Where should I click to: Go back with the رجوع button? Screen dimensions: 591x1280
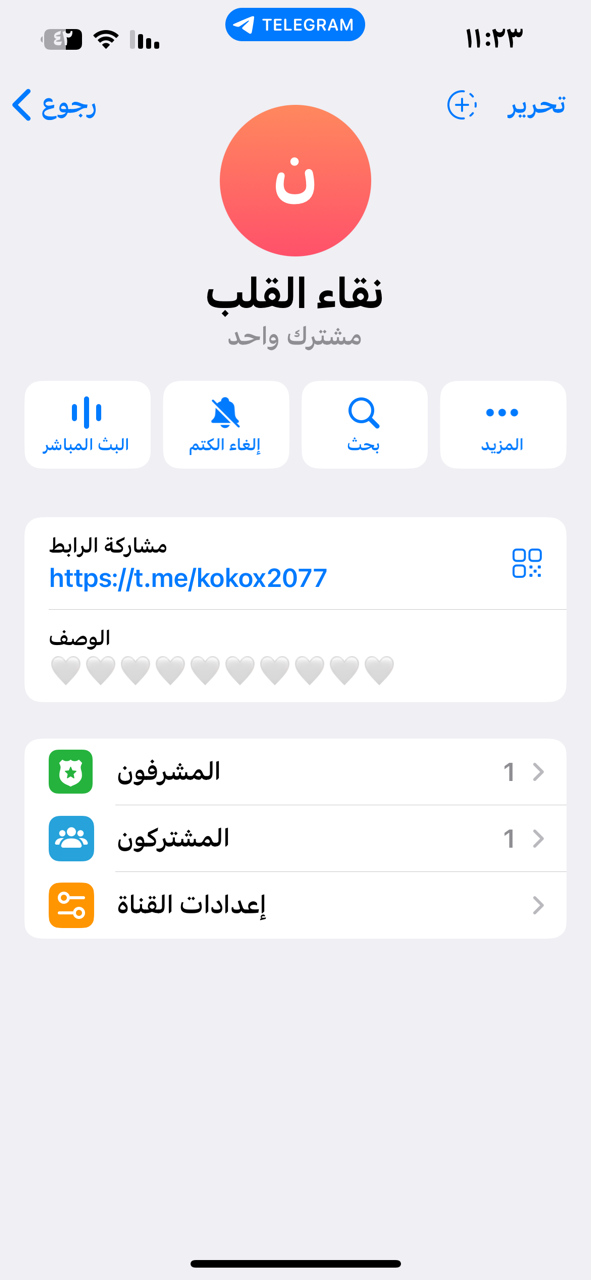click(54, 105)
